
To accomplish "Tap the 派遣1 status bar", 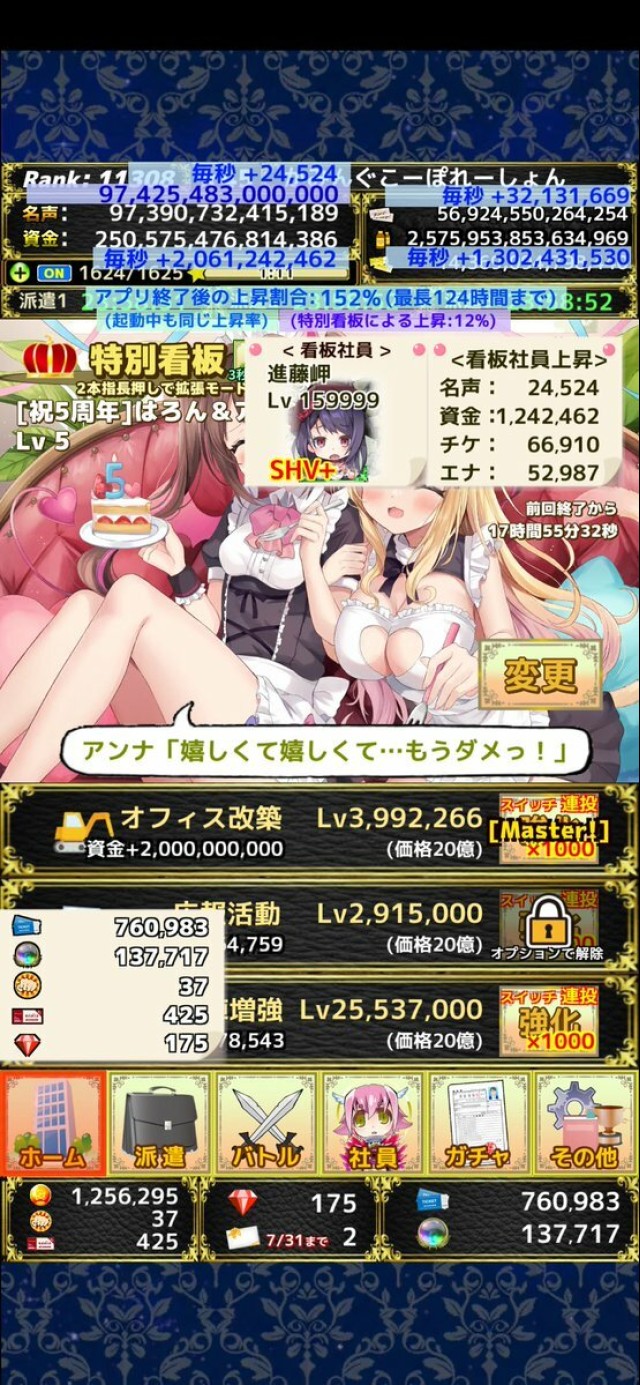I will pyautogui.click(x=50, y=299).
